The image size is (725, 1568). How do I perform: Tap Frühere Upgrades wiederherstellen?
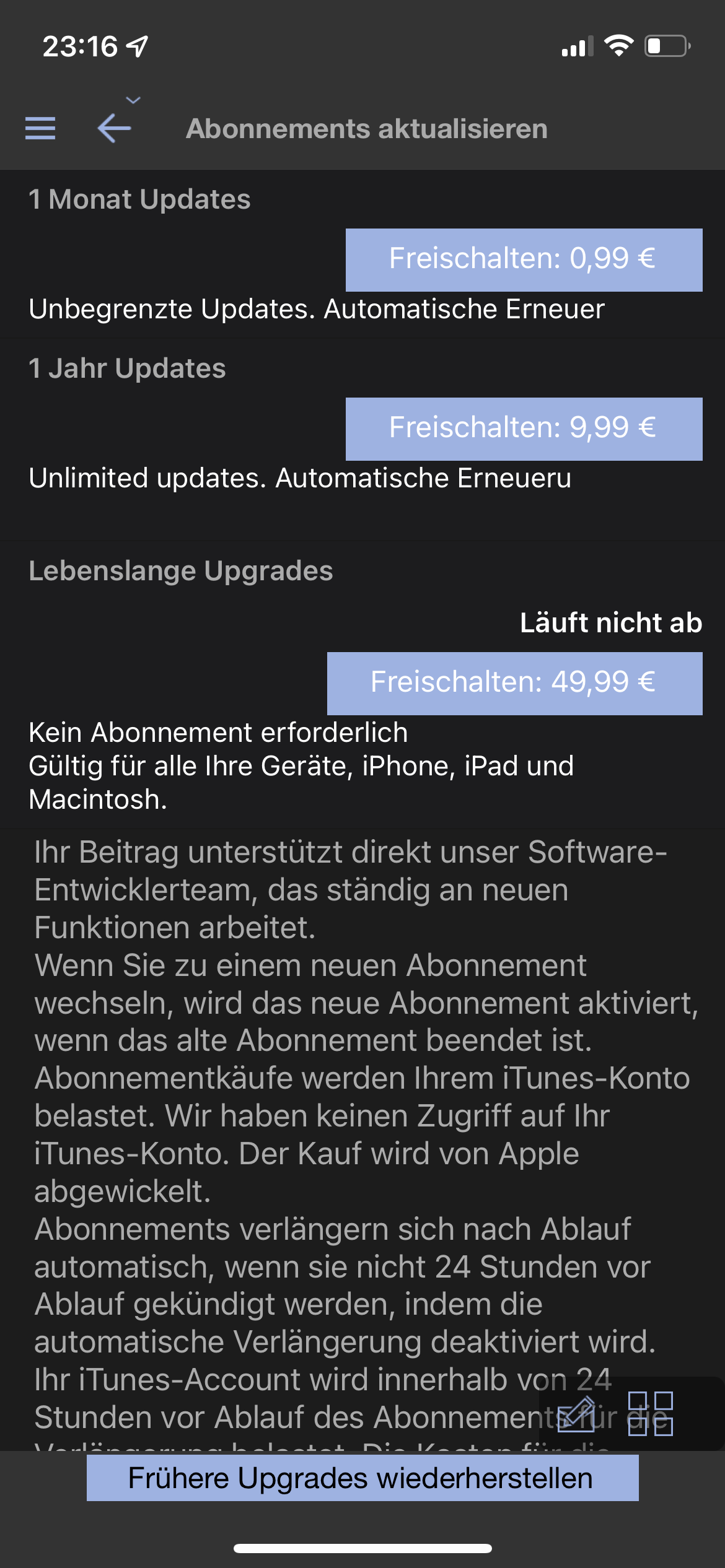(x=362, y=1478)
